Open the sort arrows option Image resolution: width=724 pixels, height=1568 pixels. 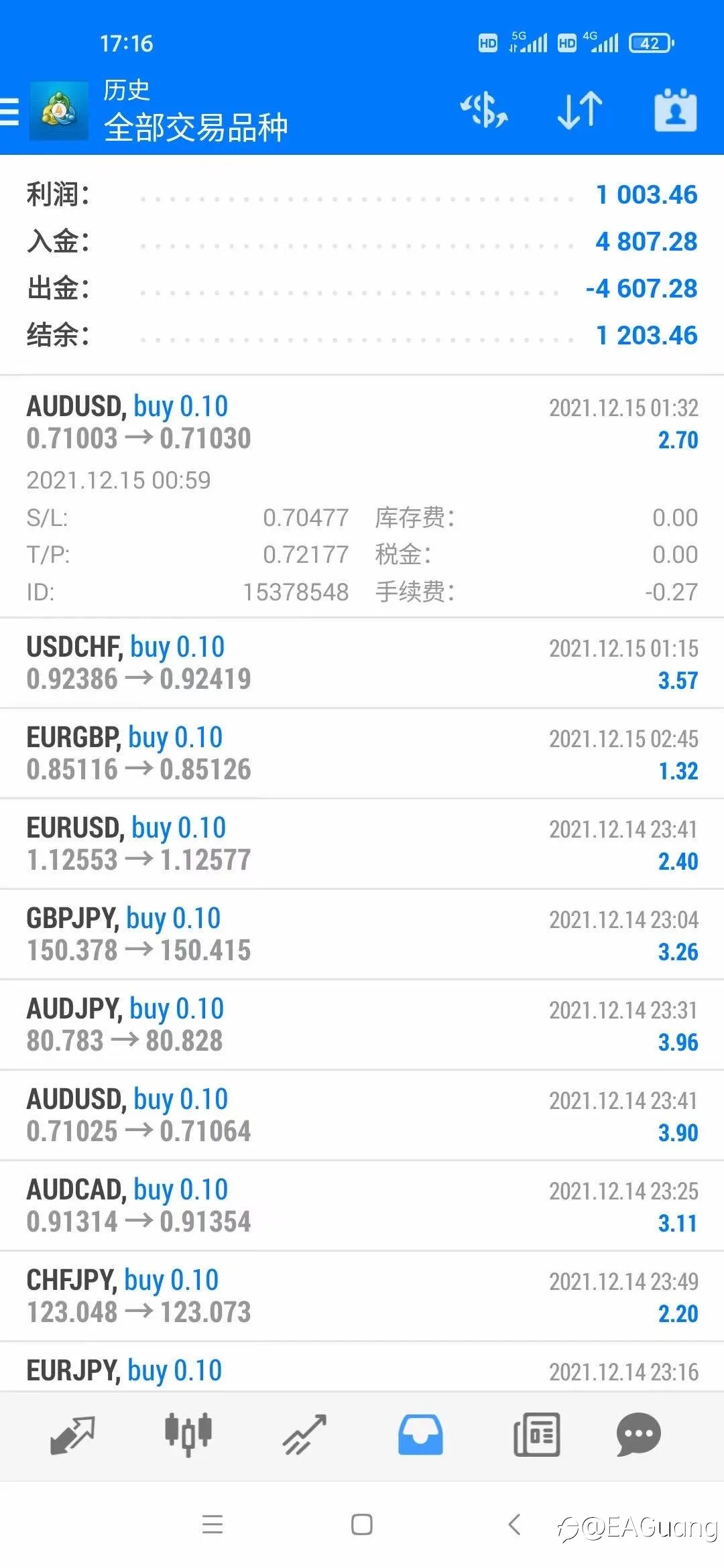pyautogui.click(x=580, y=110)
